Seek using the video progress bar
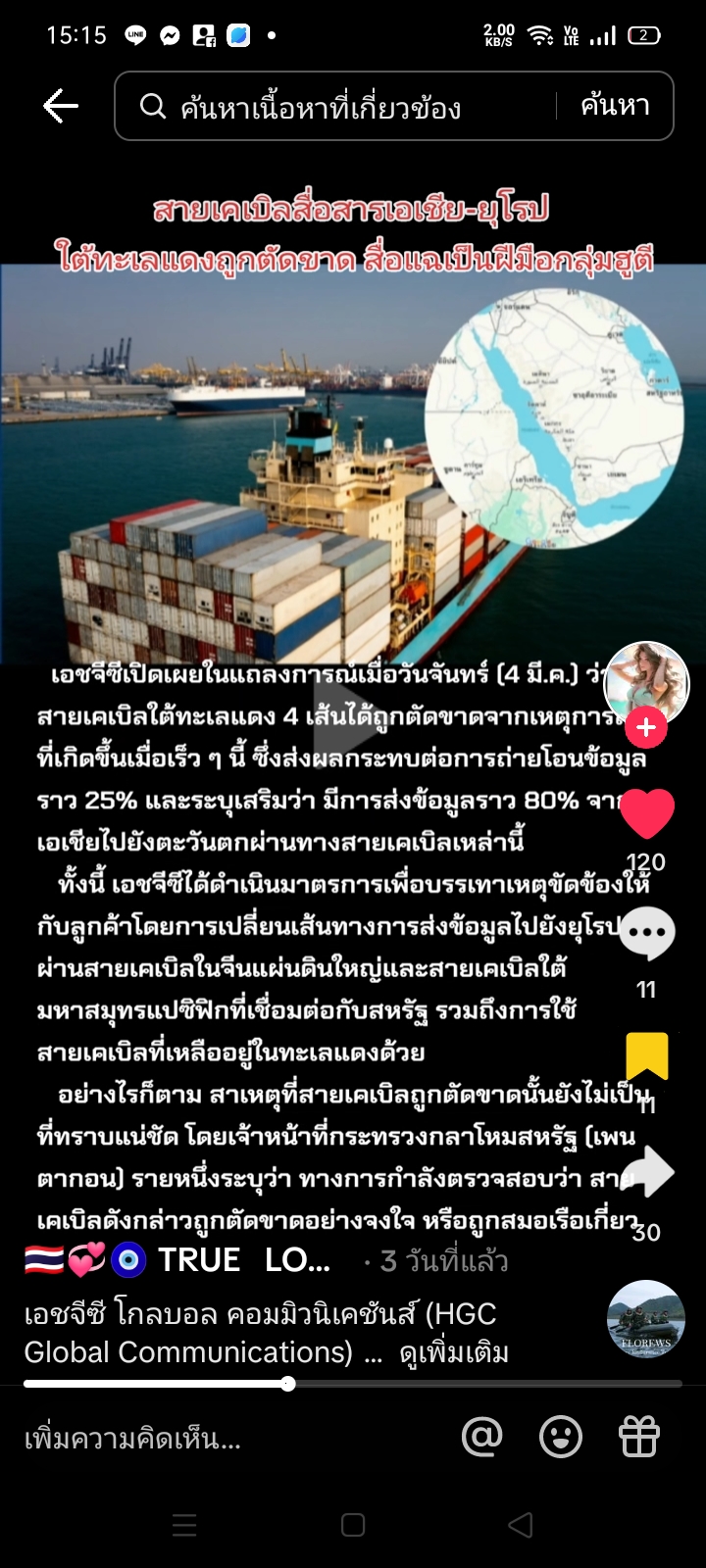The image size is (706, 1568). [353, 1384]
